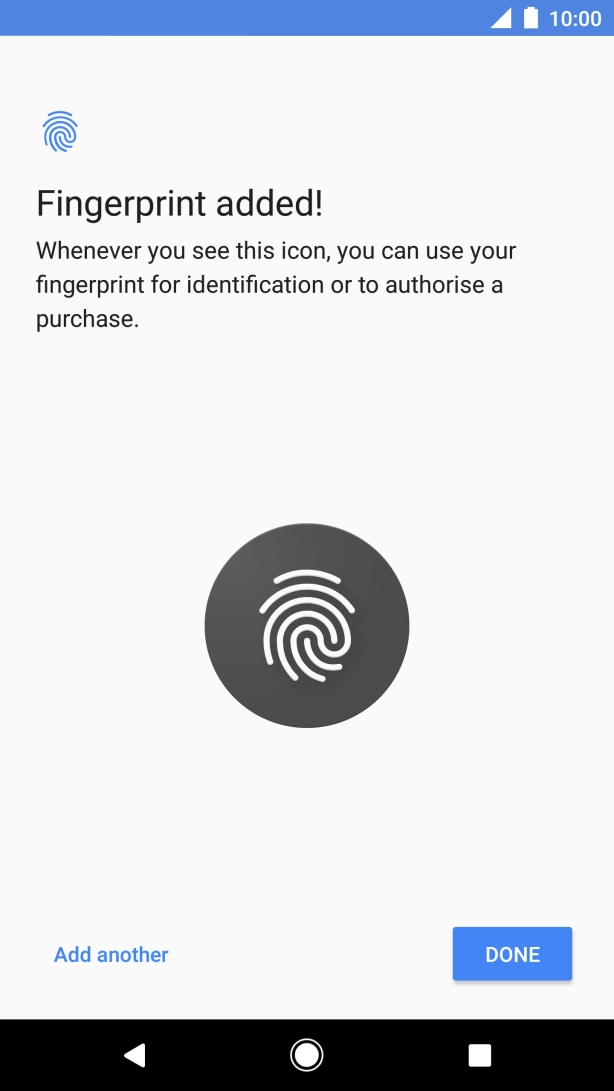
Task: Tap DONE to finish fingerprint setup
Action: [x=512, y=954]
